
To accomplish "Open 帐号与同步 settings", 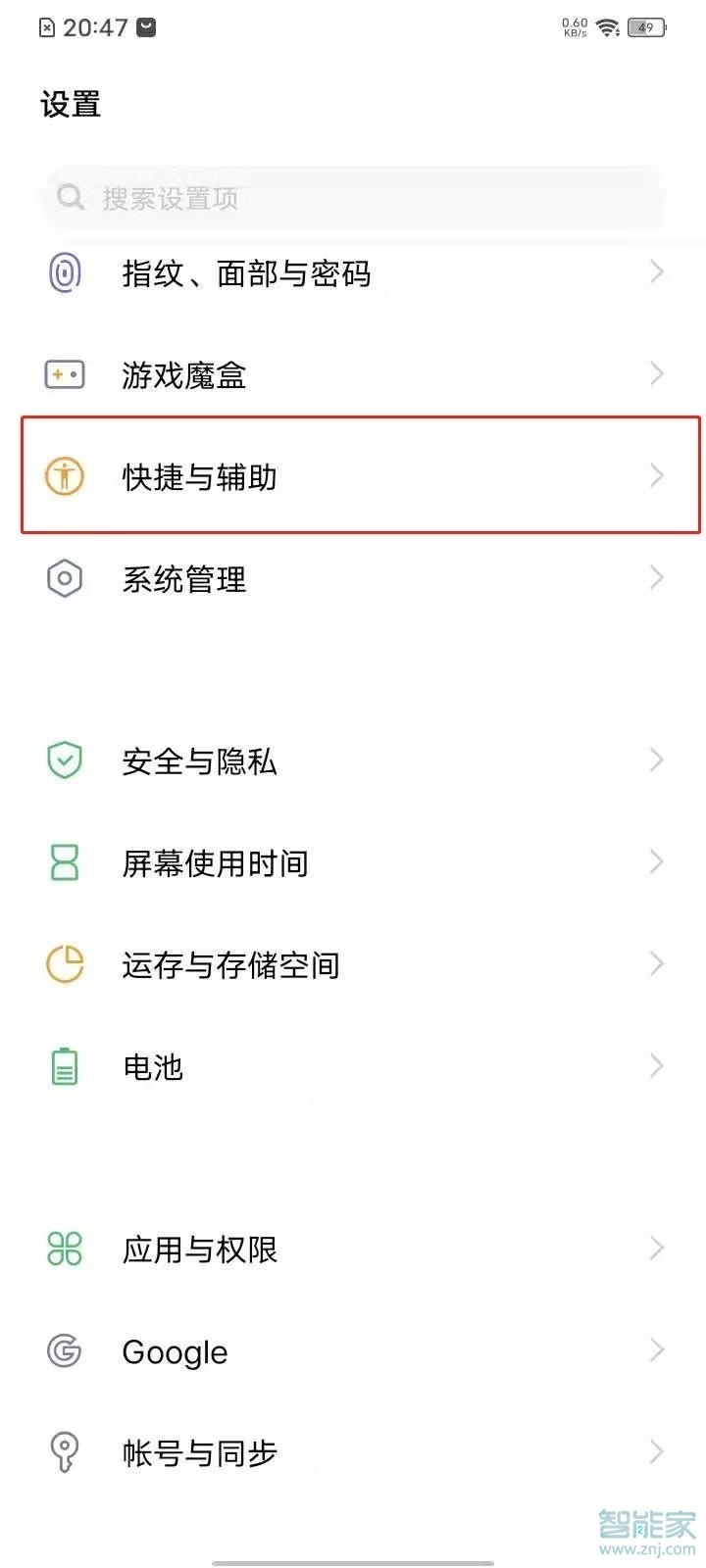I will (x=353, y=1453).
